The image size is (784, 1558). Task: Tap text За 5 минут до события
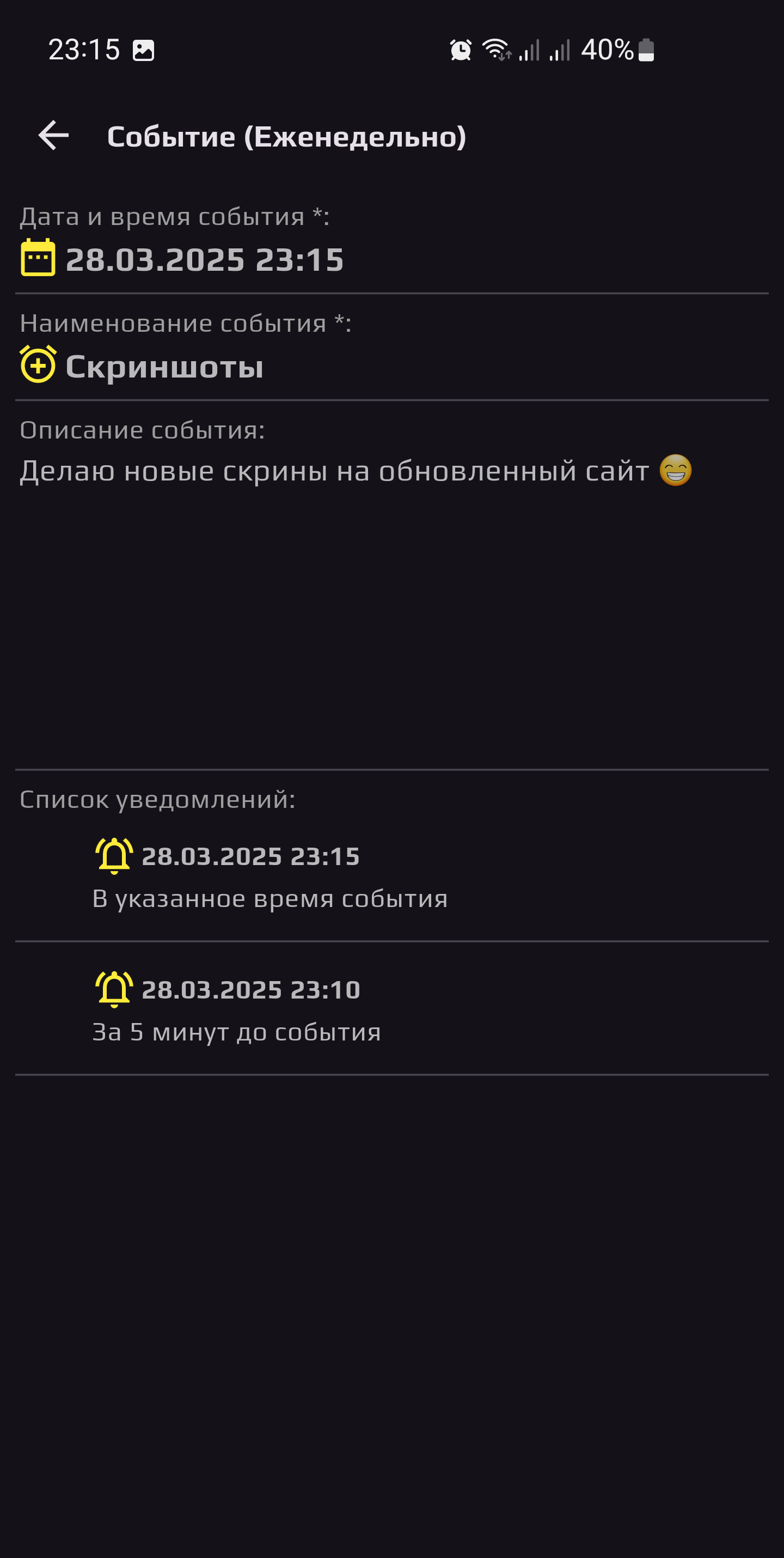236,1031
